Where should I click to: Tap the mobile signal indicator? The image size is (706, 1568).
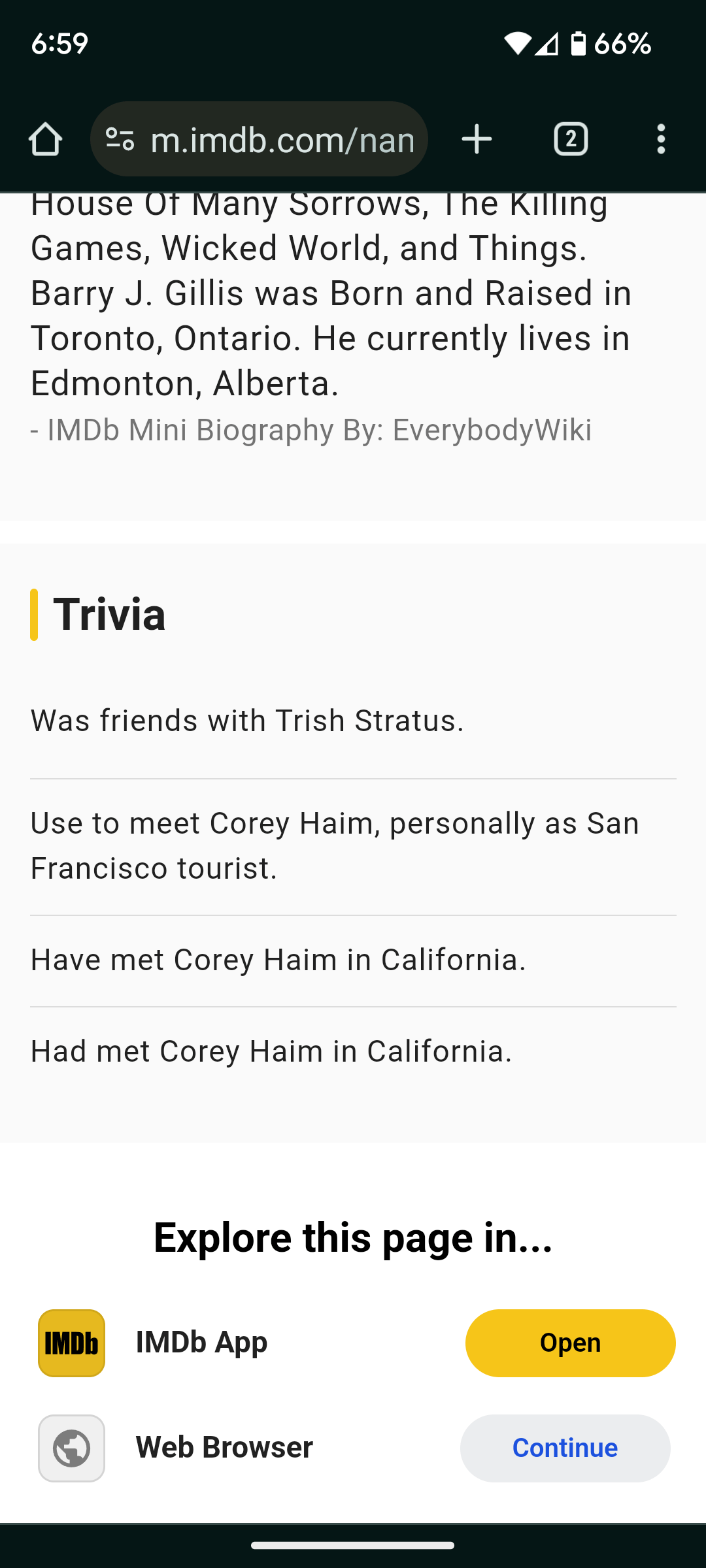click(x=549, y=42)
